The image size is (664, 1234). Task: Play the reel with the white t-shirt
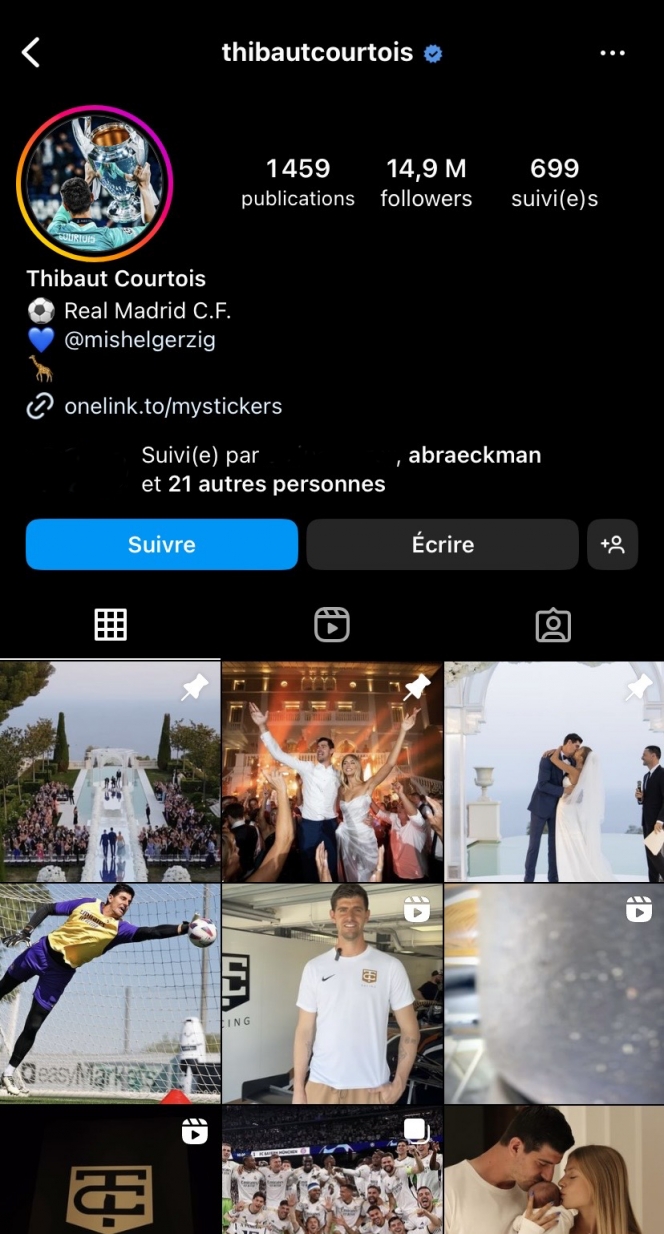pyautogui.click(x=332, y=992)
